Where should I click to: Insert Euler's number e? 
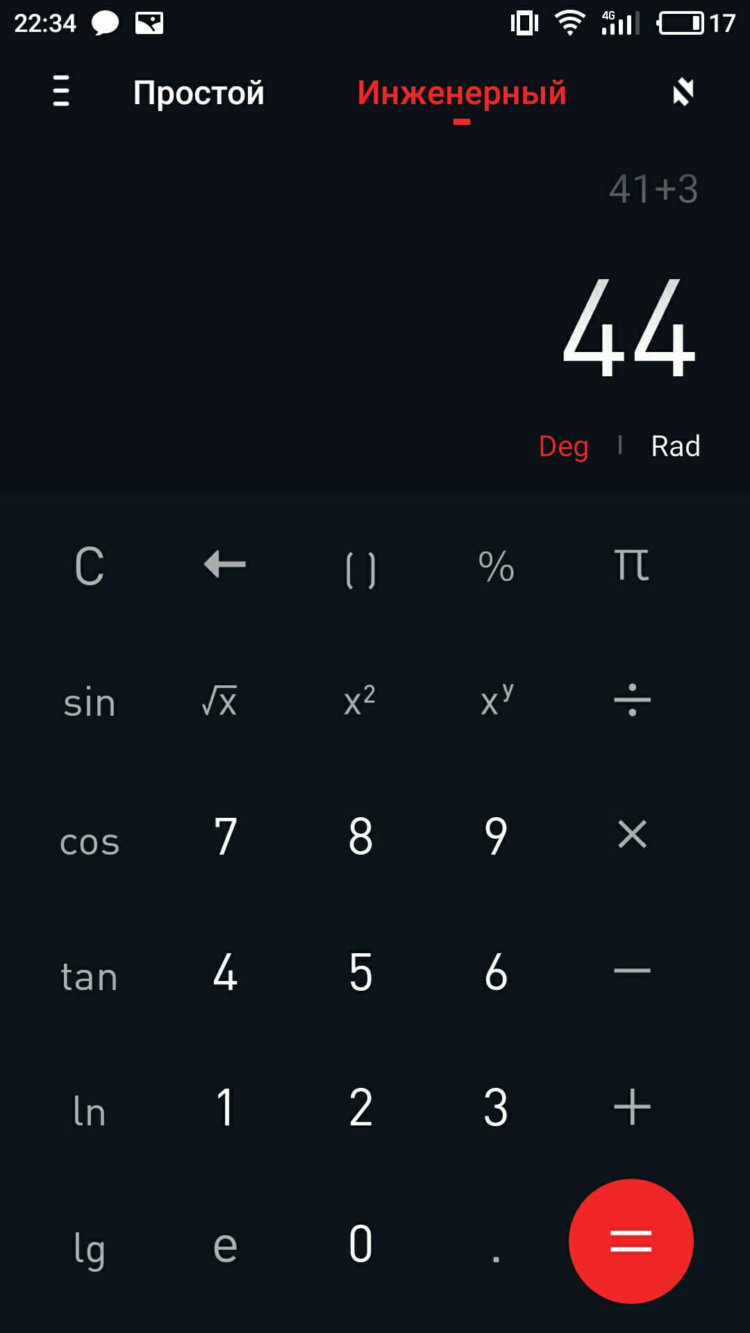point(225,1246)
